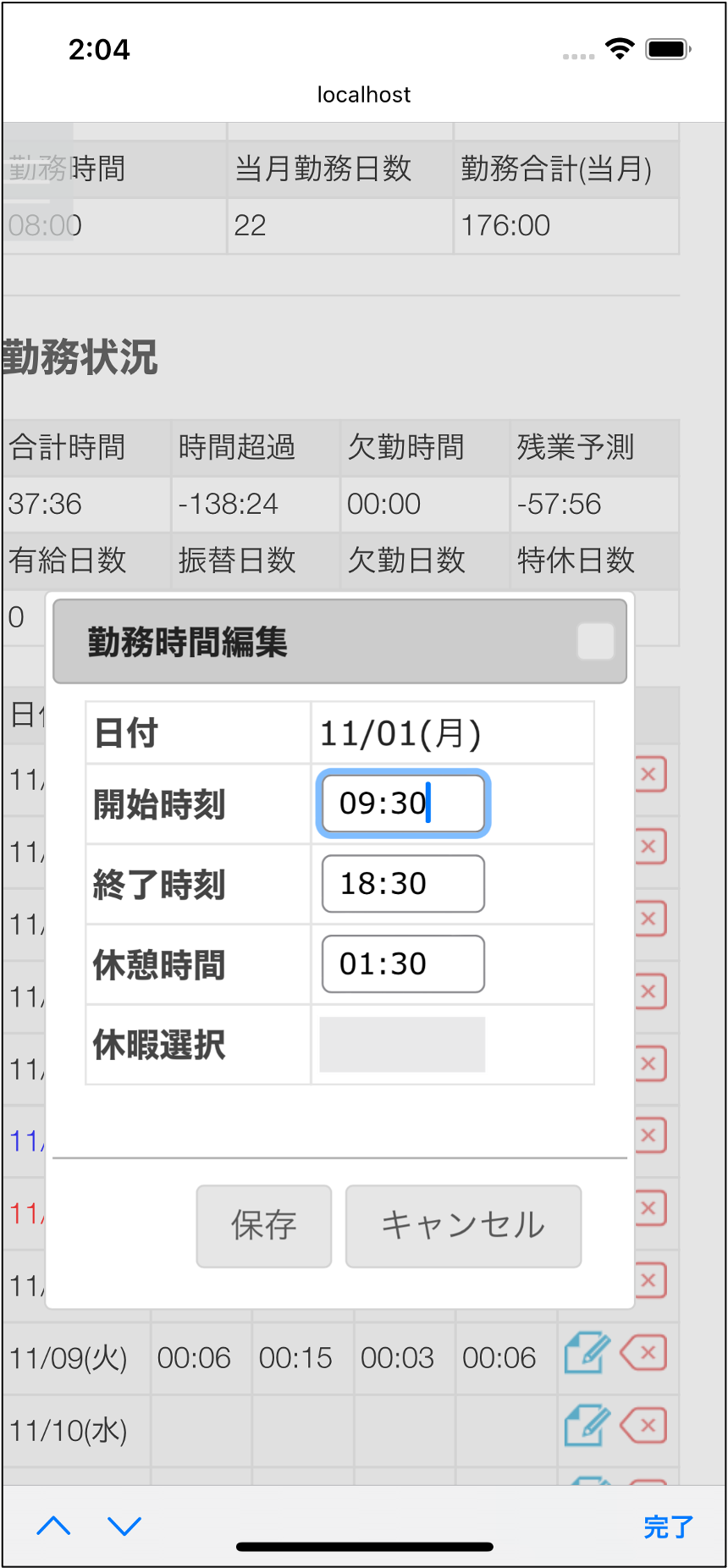
Task: Change the 休憩時間 value field
Action: coord(403,963)
